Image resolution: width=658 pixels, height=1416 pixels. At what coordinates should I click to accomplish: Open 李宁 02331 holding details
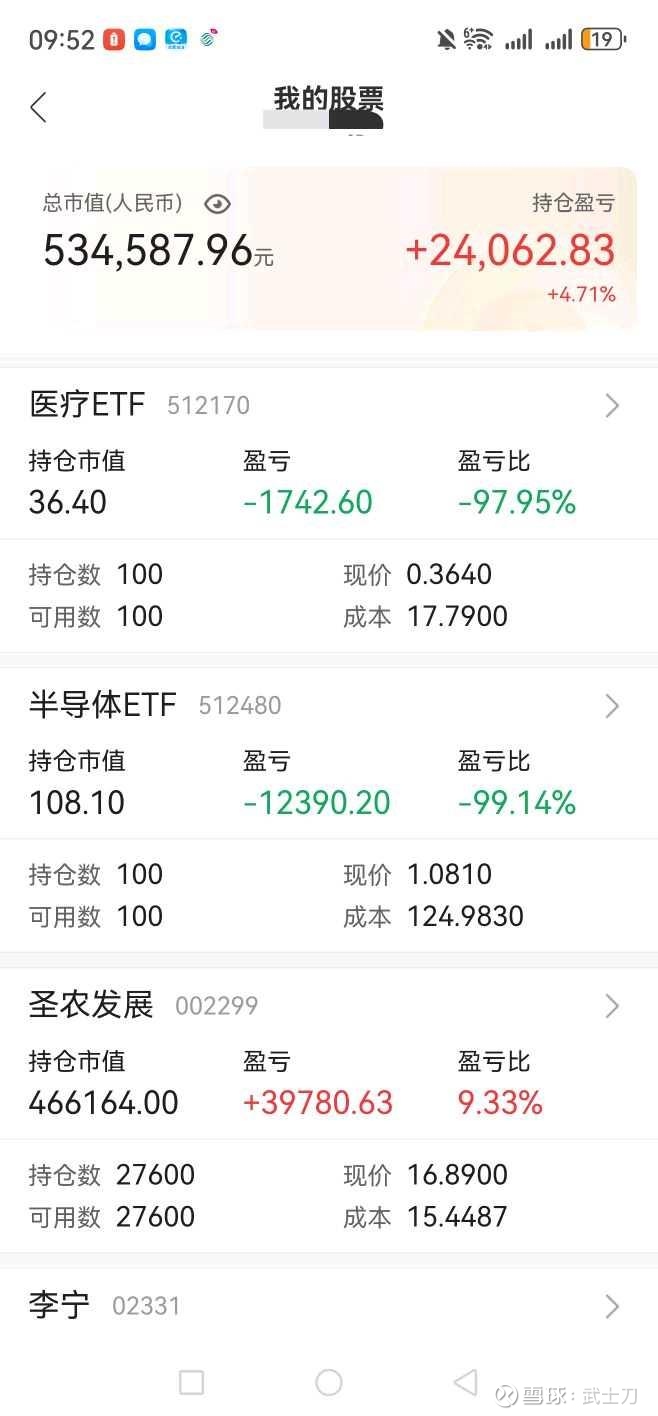click(329, 1305)
